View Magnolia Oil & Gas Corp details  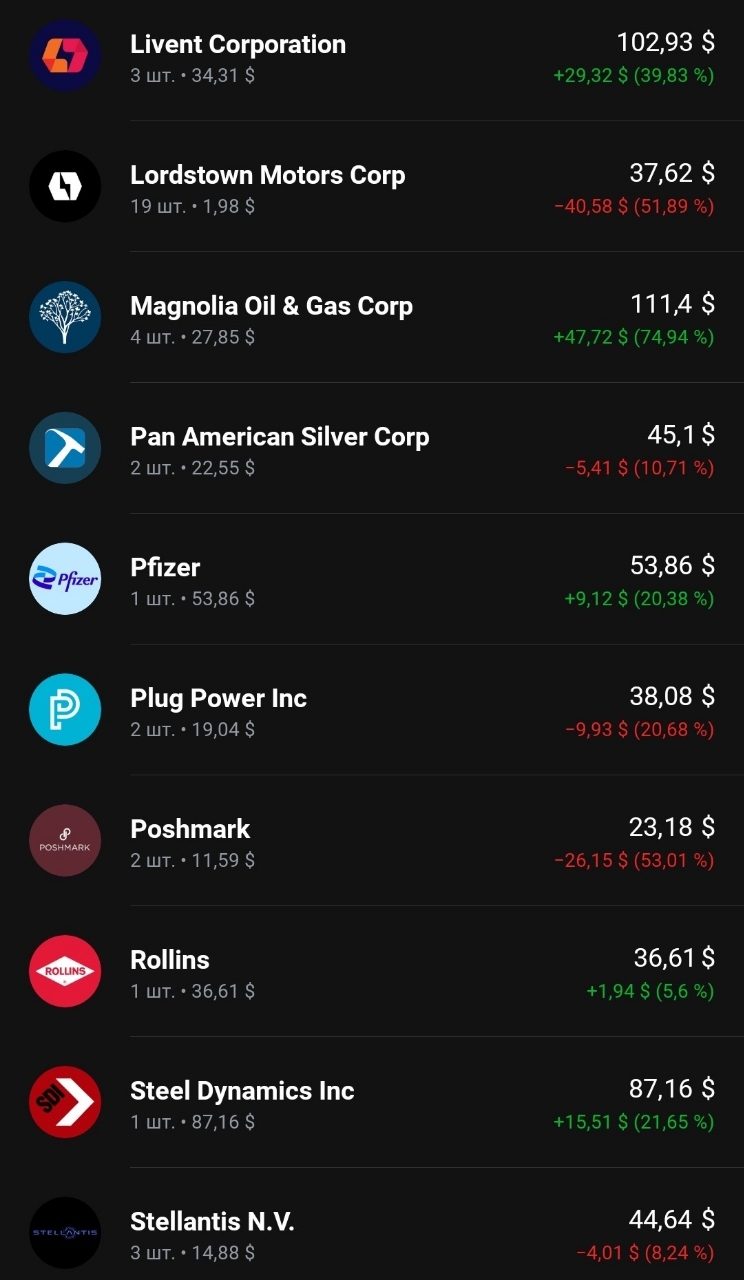(372, 318)
